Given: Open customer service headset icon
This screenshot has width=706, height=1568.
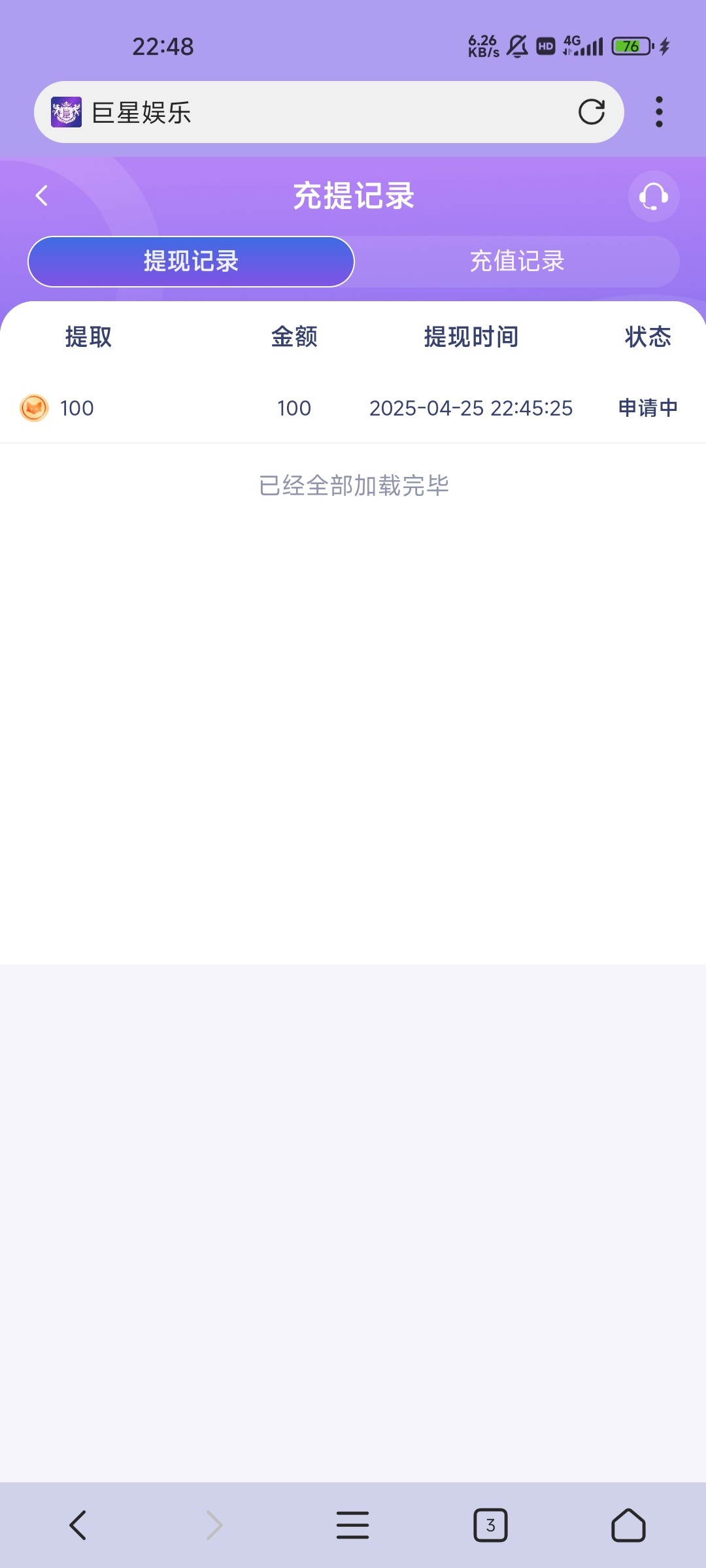Looking at the screenshot, I should (654, 196).
